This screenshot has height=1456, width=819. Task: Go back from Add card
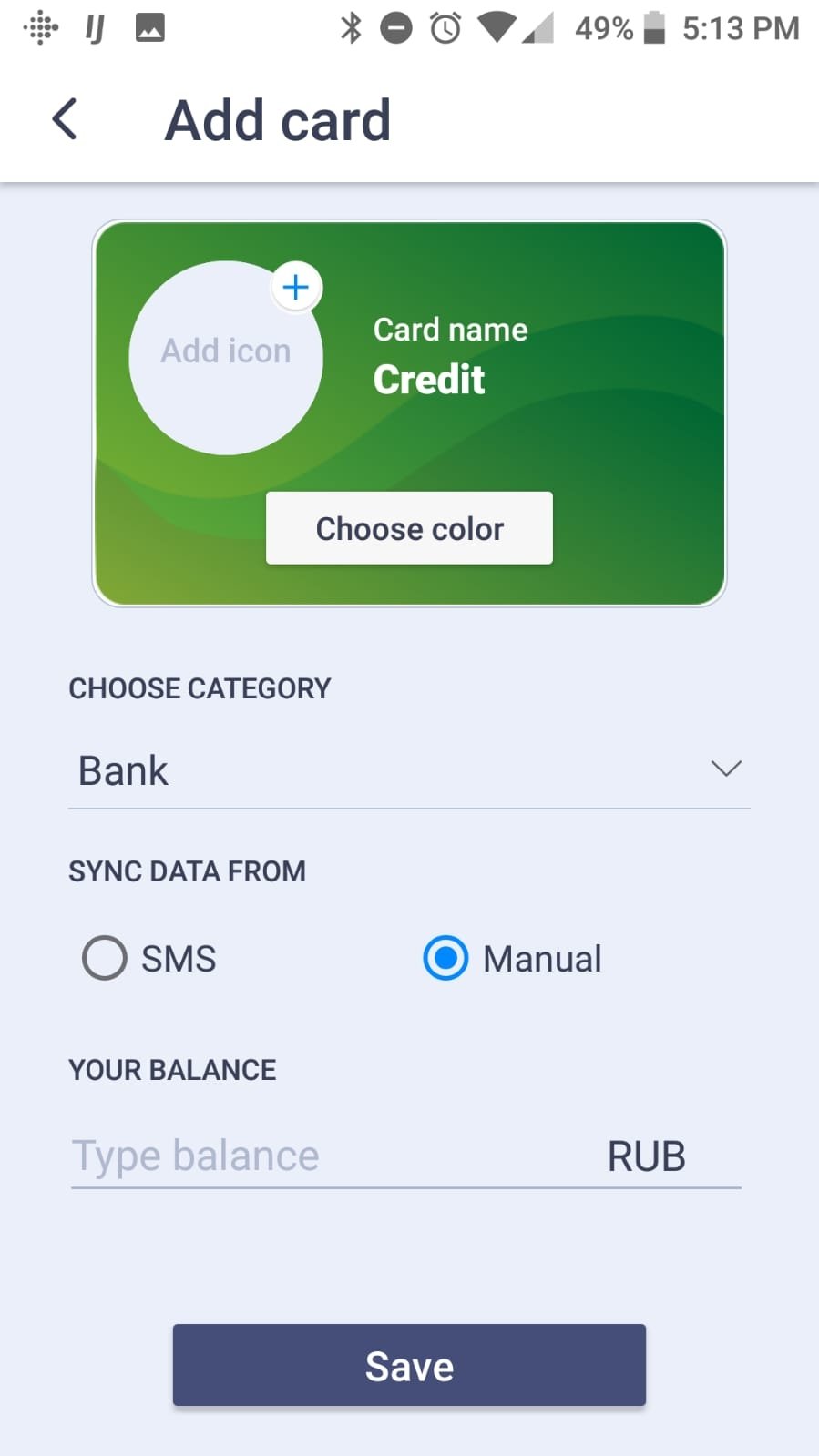coord(65,120)
